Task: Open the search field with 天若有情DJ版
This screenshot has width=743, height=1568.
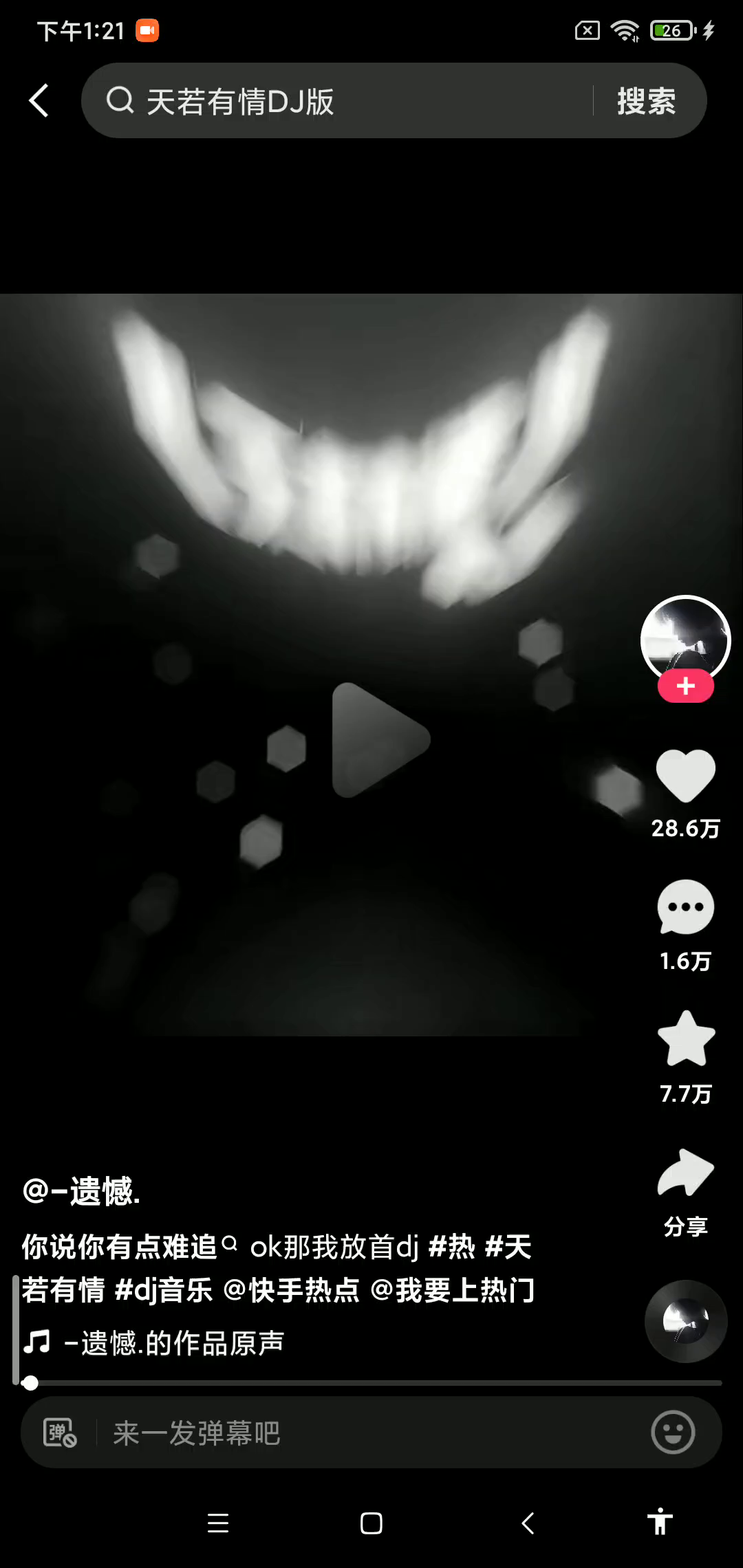Action: click(344, 101)
